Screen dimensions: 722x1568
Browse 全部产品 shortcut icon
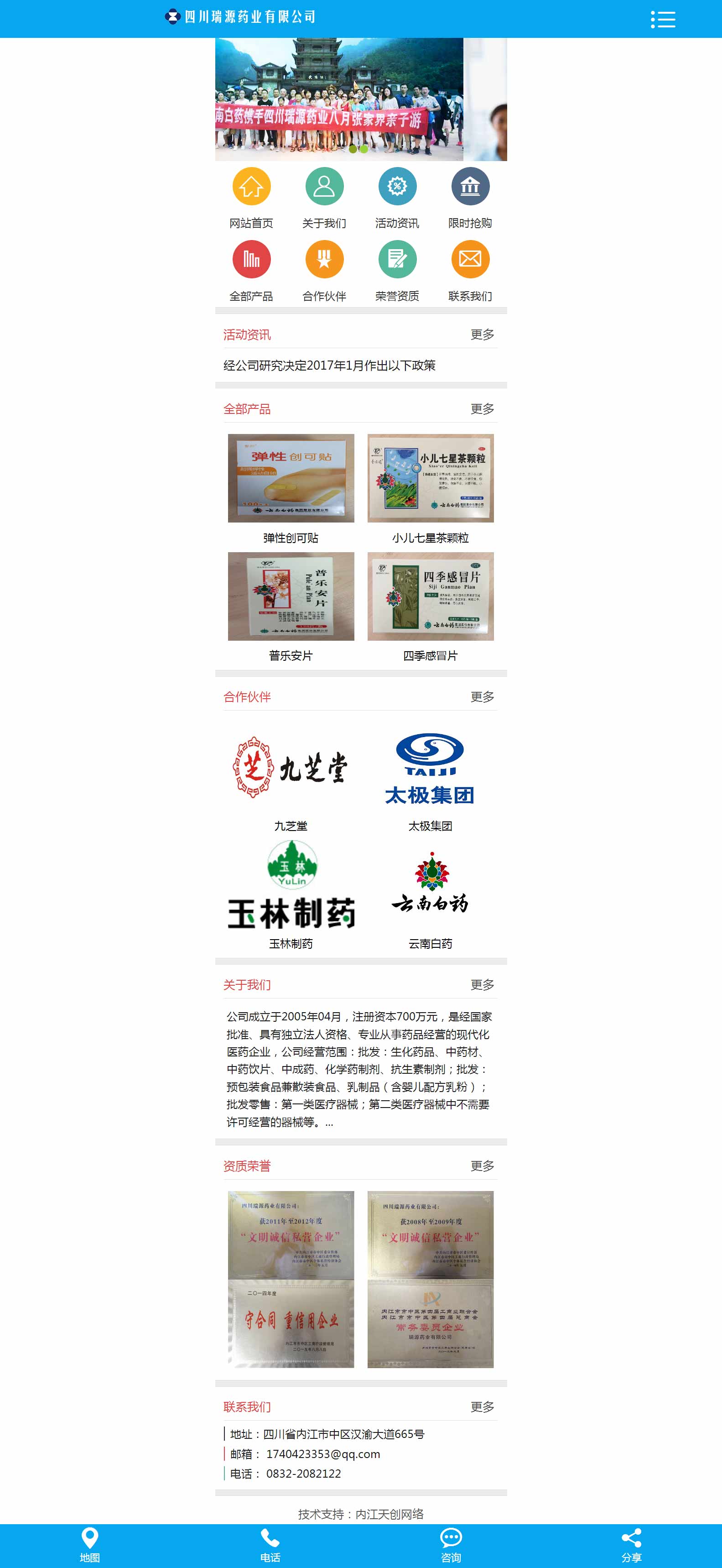pos(251,260)
